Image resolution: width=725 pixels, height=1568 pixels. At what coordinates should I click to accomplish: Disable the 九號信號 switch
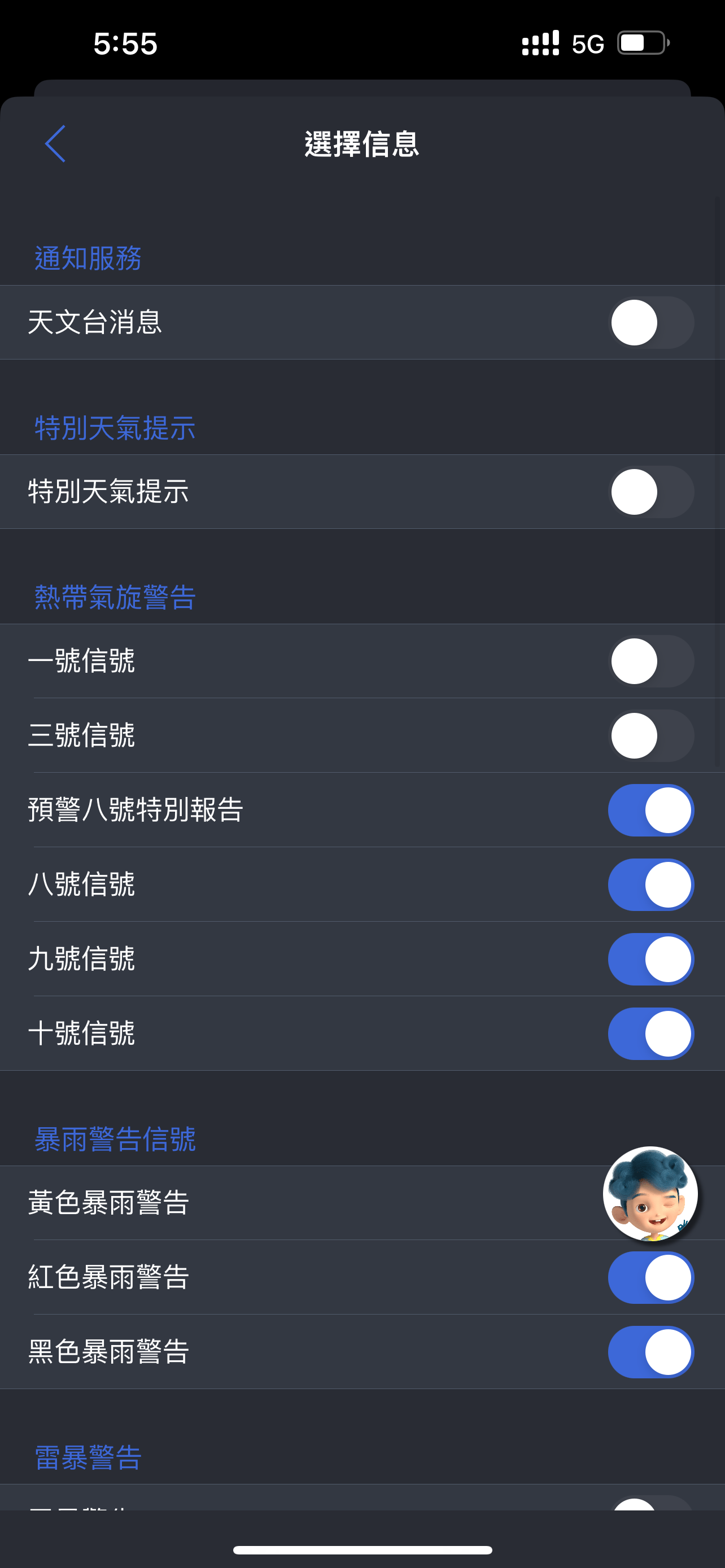(650, 960)
